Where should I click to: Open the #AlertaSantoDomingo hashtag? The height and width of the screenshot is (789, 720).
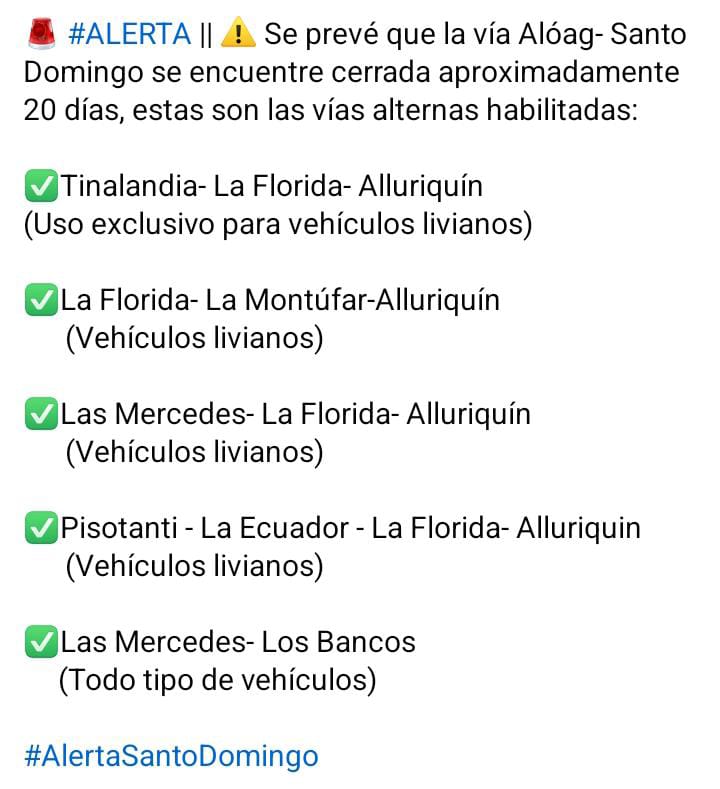[170, 755]
